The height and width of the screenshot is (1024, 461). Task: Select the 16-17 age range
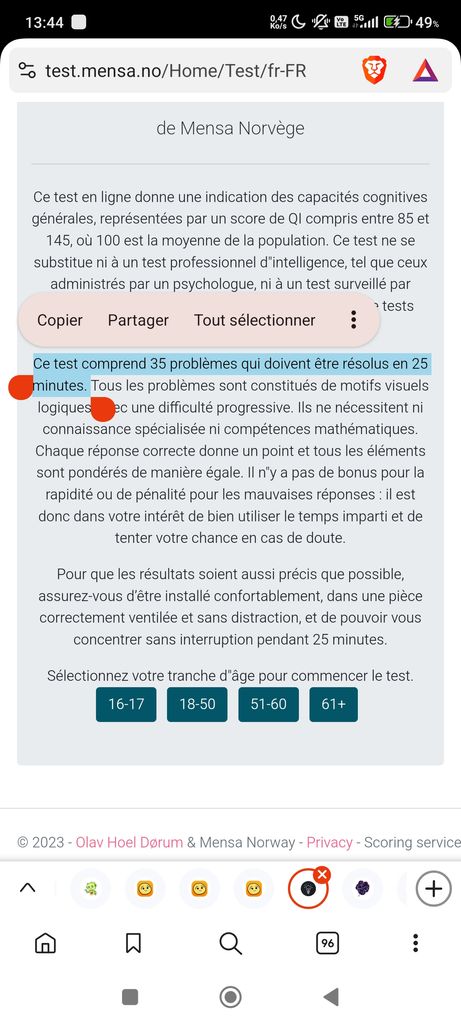[x=126, y=705]
